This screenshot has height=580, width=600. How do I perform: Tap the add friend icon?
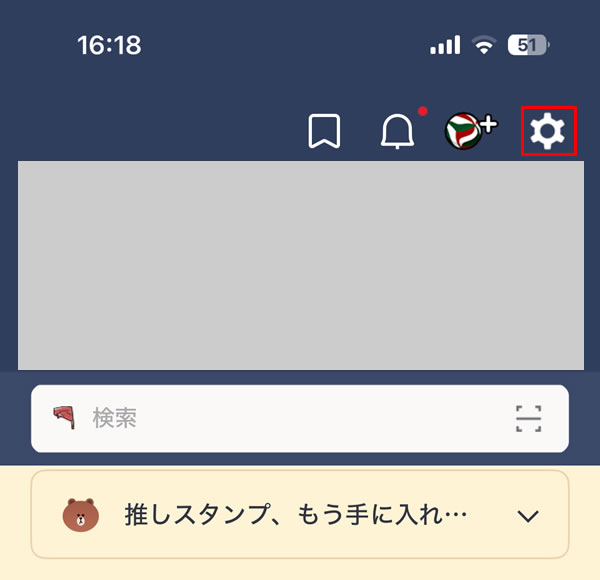pos(471,131)
